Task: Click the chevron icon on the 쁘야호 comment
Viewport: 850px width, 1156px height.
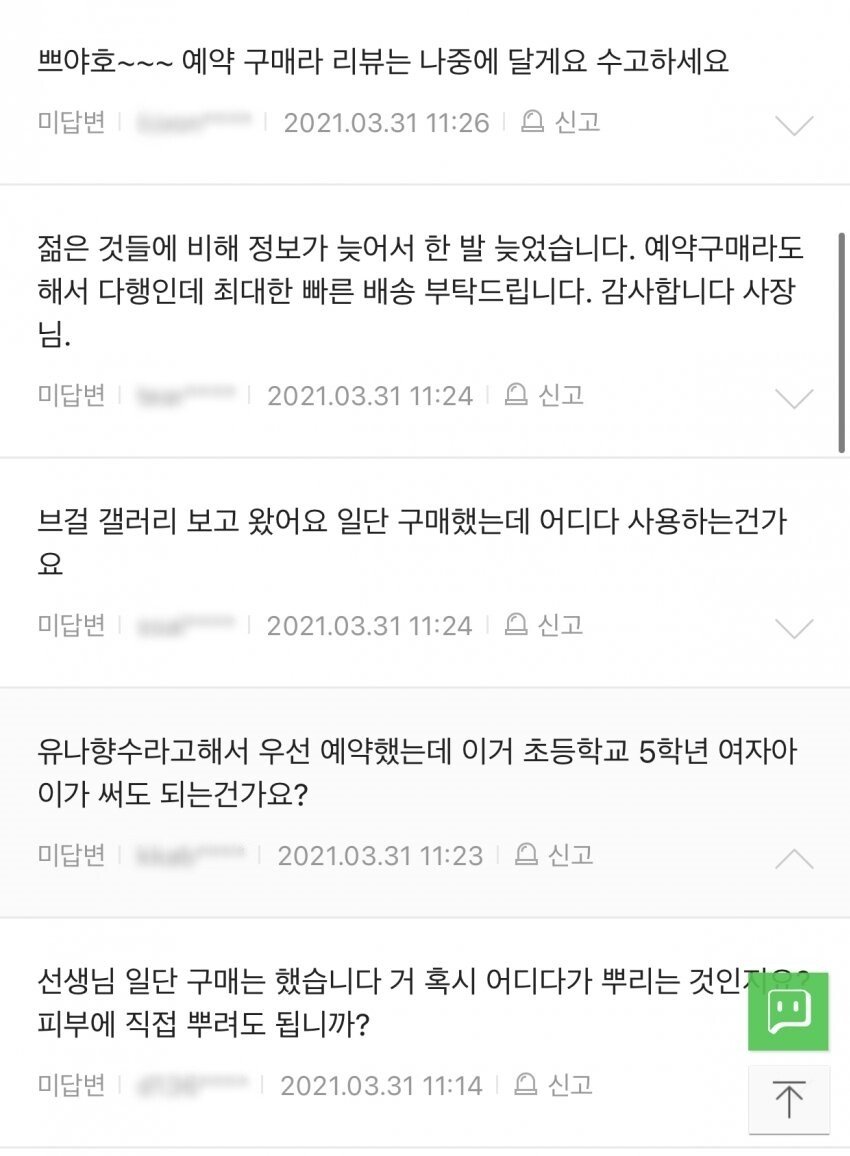Action: (x=795, y=127)
